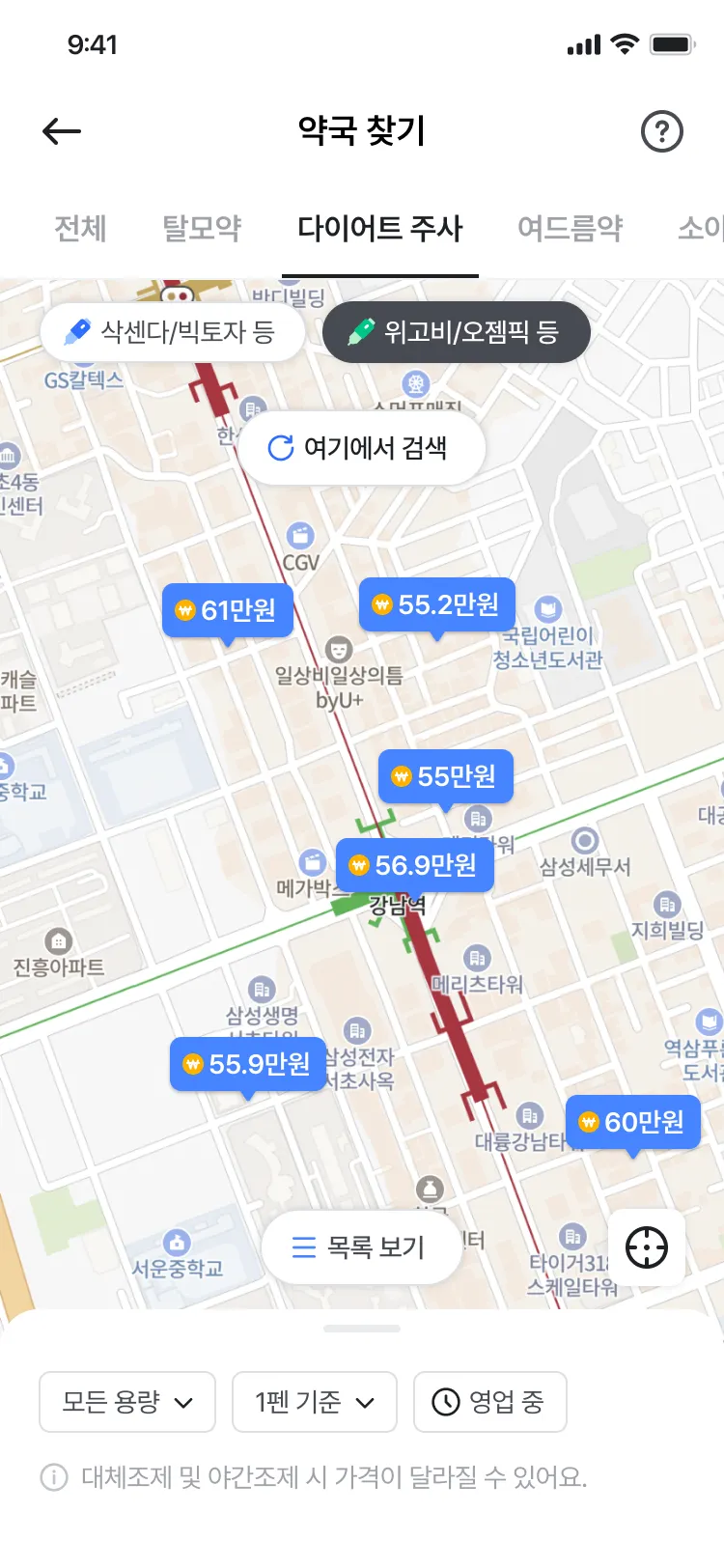The image size is (724, 1568).
Task: Open the 56.9만원 pharmacy marker
Action: click(x=414, y=865)
